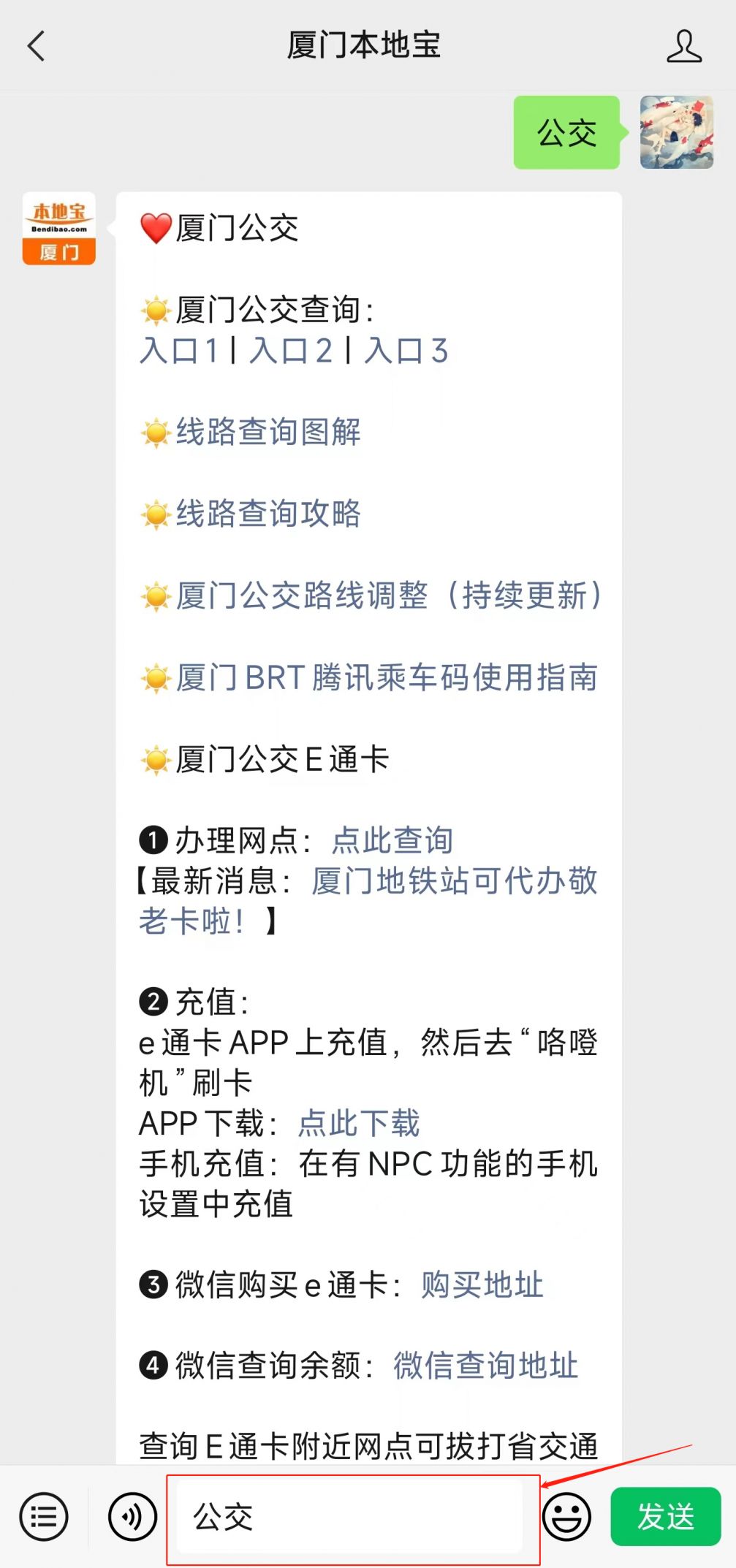736x1568 pixels.
Task: Open the emoji picker
Action: 566,1517
